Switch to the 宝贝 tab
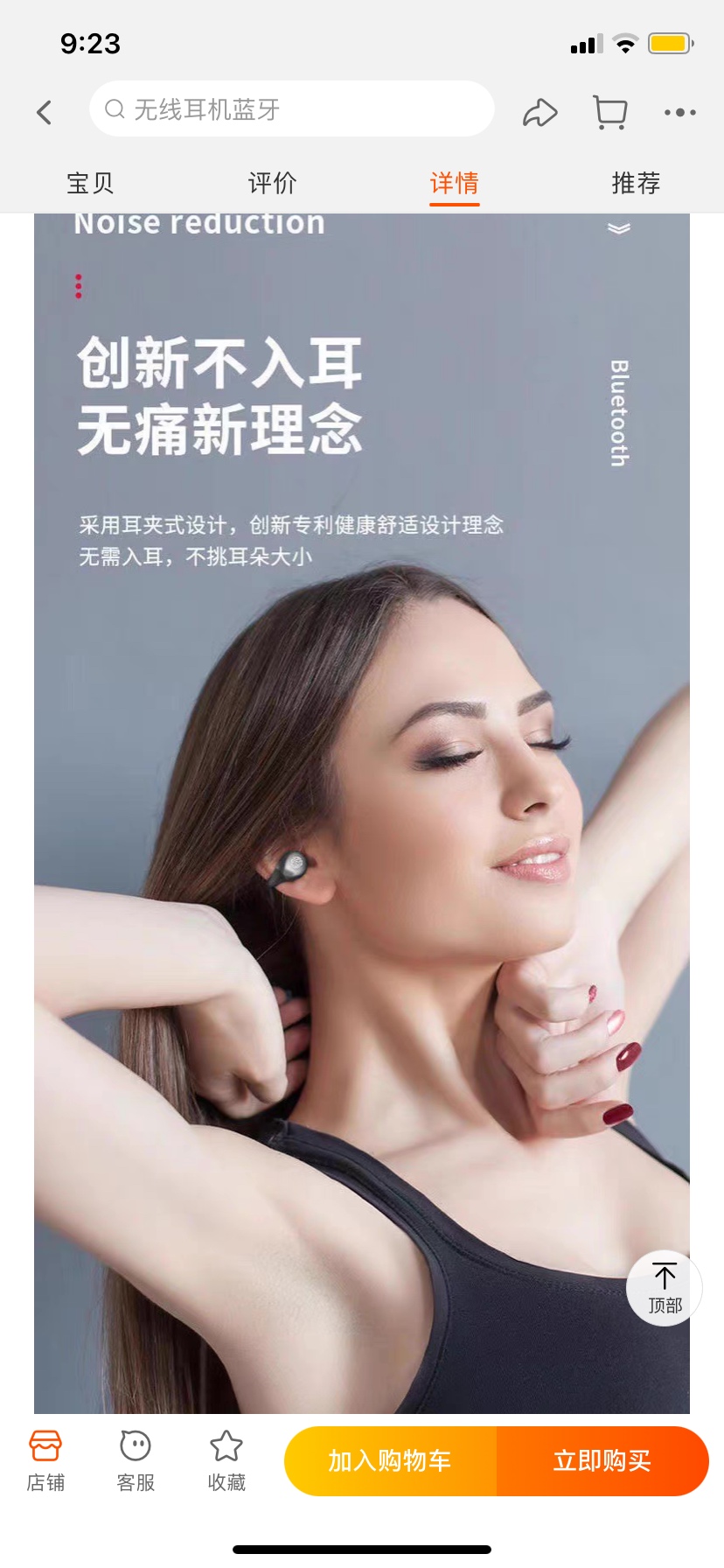Viewport: 724px width, 1568px height. [x=90, y=183]
